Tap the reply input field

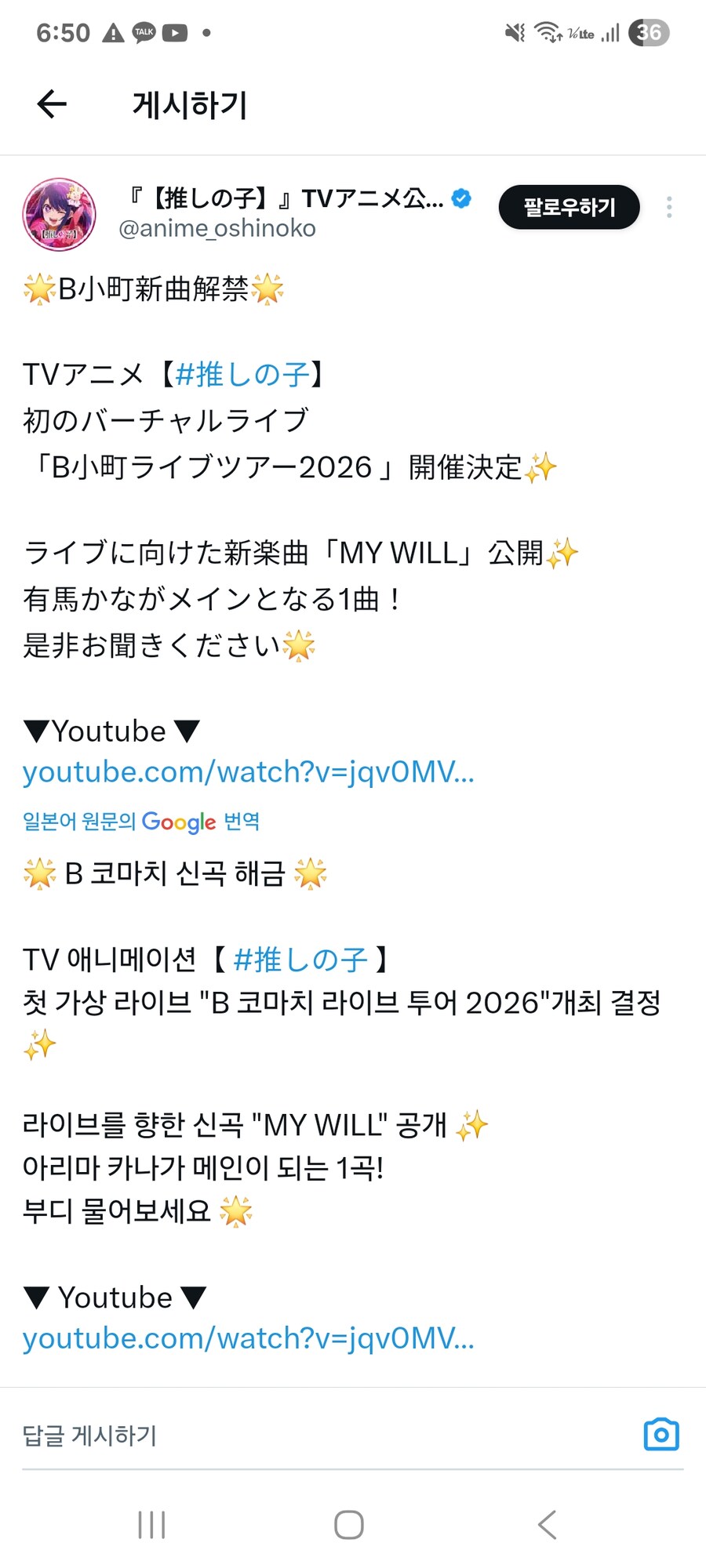pyautogui.click(x=314, y=1436)
